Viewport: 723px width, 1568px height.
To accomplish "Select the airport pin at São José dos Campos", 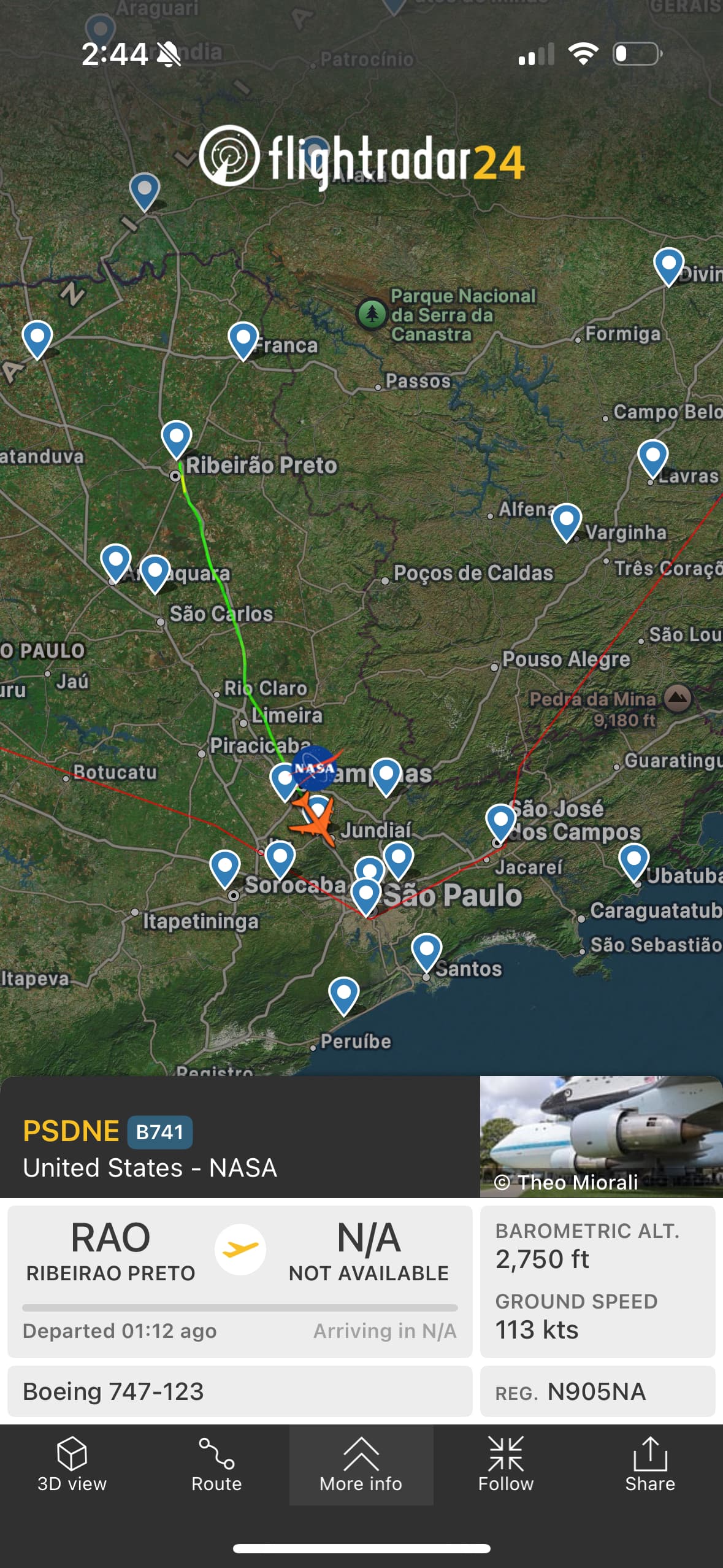I will (x=500, y=820).
